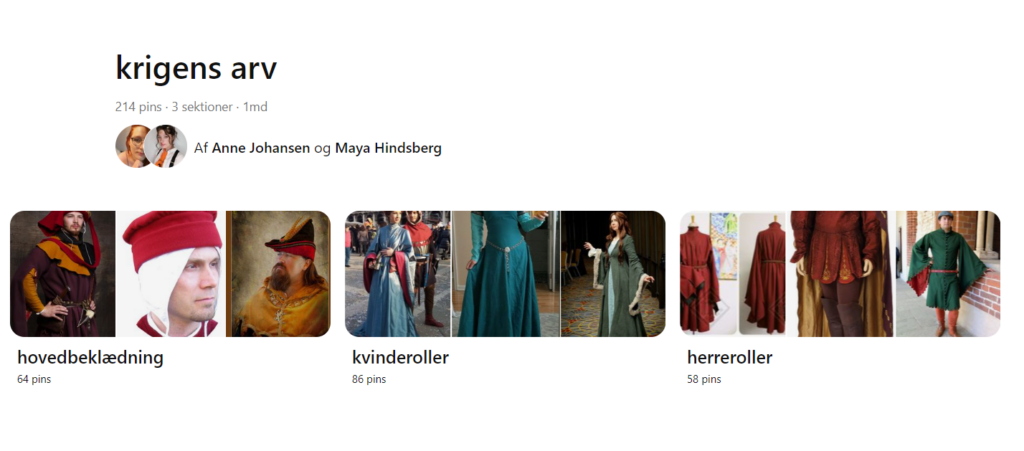Open the hovedbeklædning section
1024x451 pixels.
[170, 273]
